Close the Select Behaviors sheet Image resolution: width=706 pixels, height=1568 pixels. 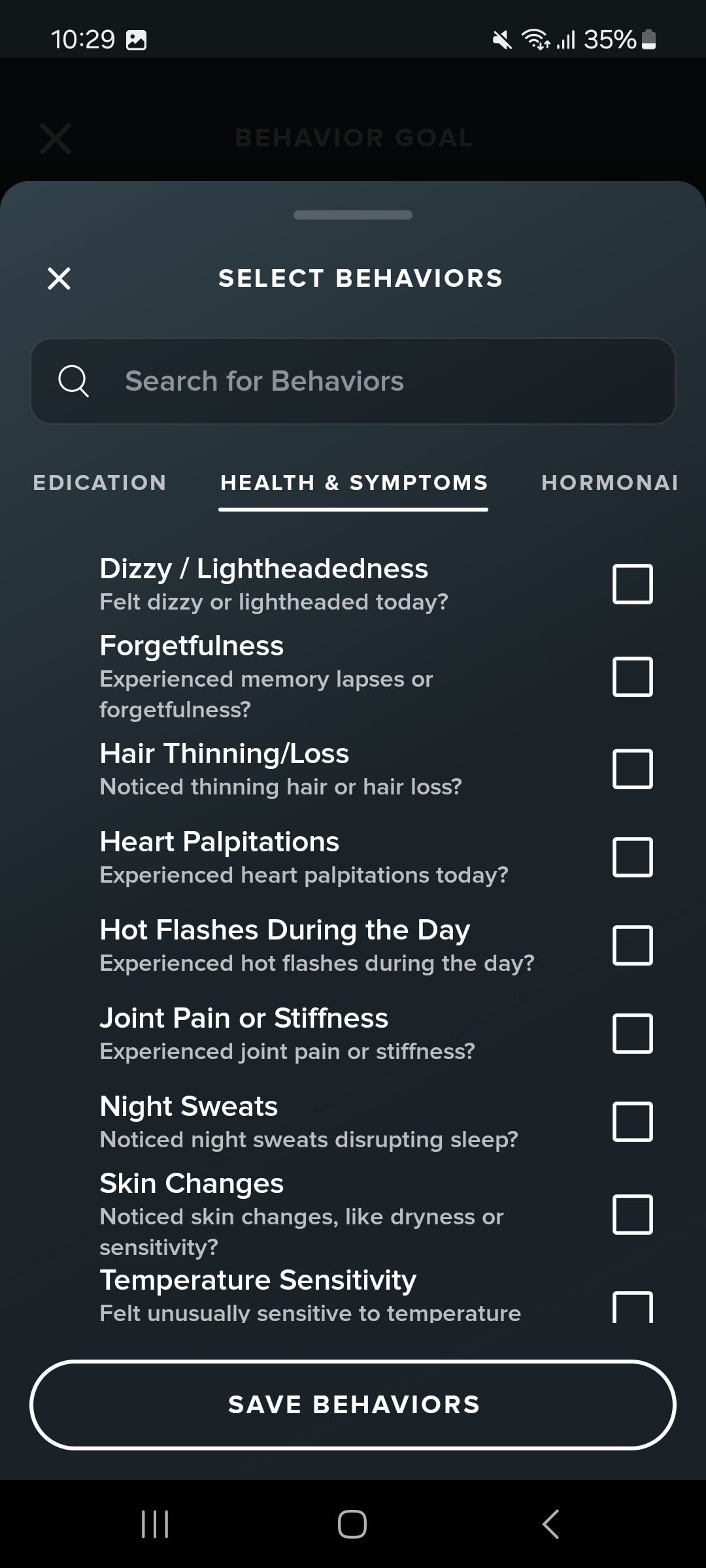[59, 278]
